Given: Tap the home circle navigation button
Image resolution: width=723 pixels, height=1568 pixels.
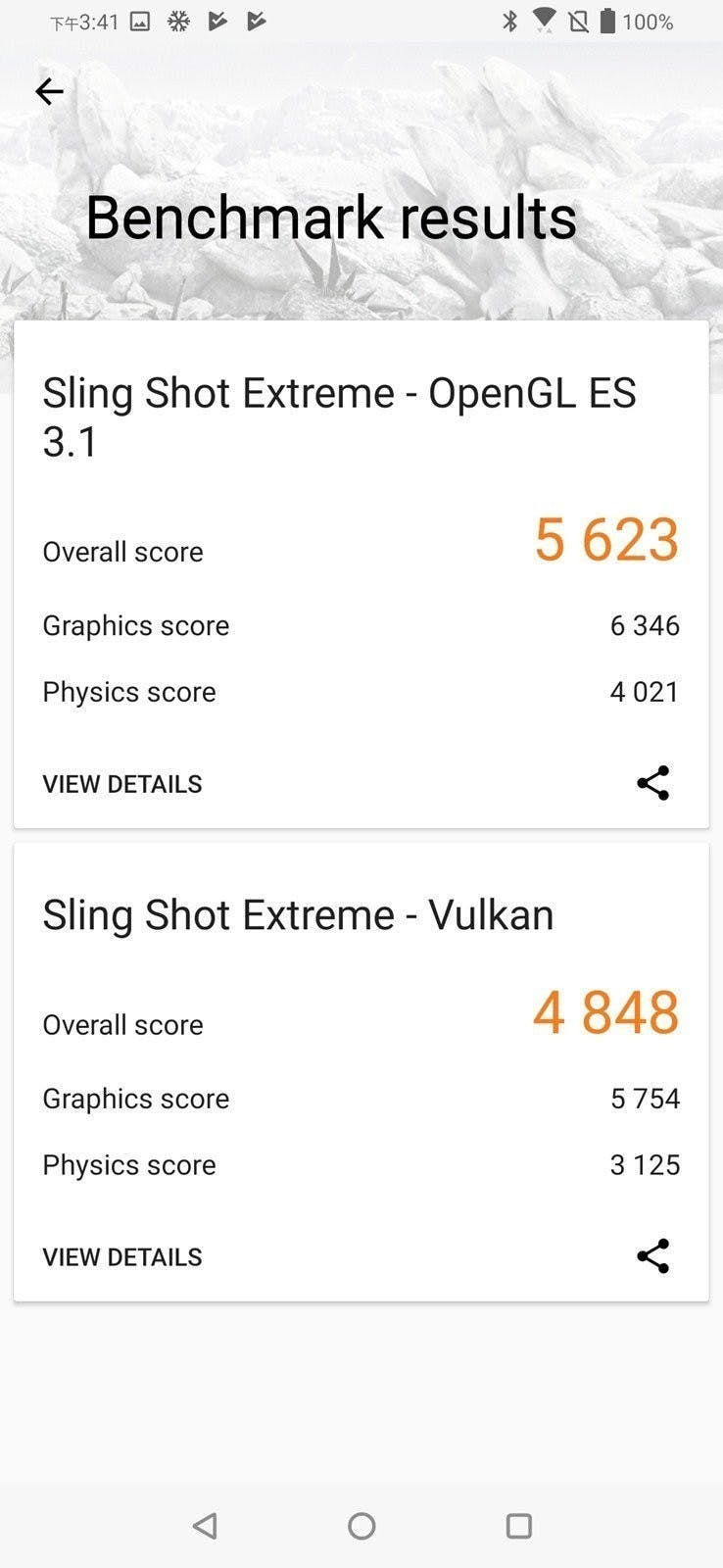Looking at the screenshot, I should pyautogui.click(x=361, y=1525).
